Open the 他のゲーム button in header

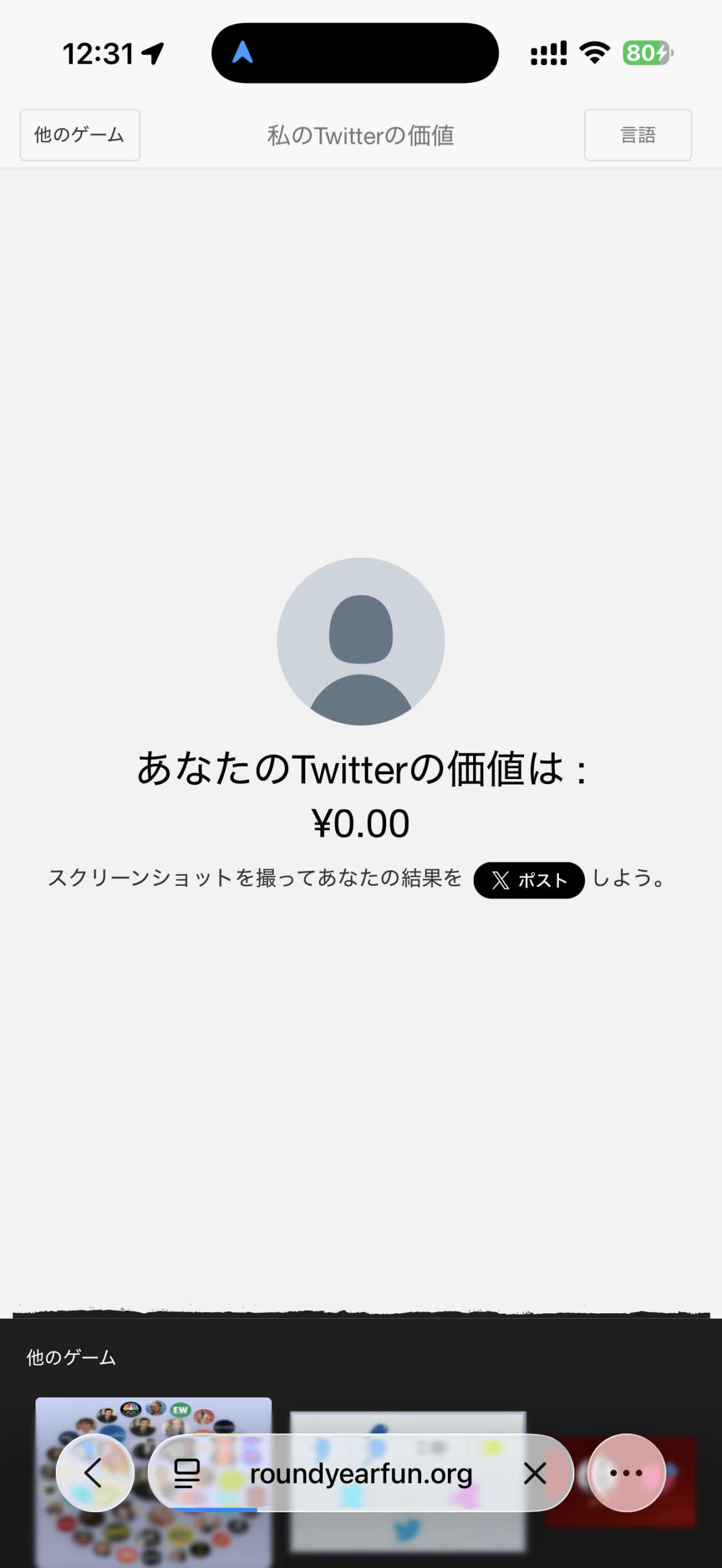point(80,135)
